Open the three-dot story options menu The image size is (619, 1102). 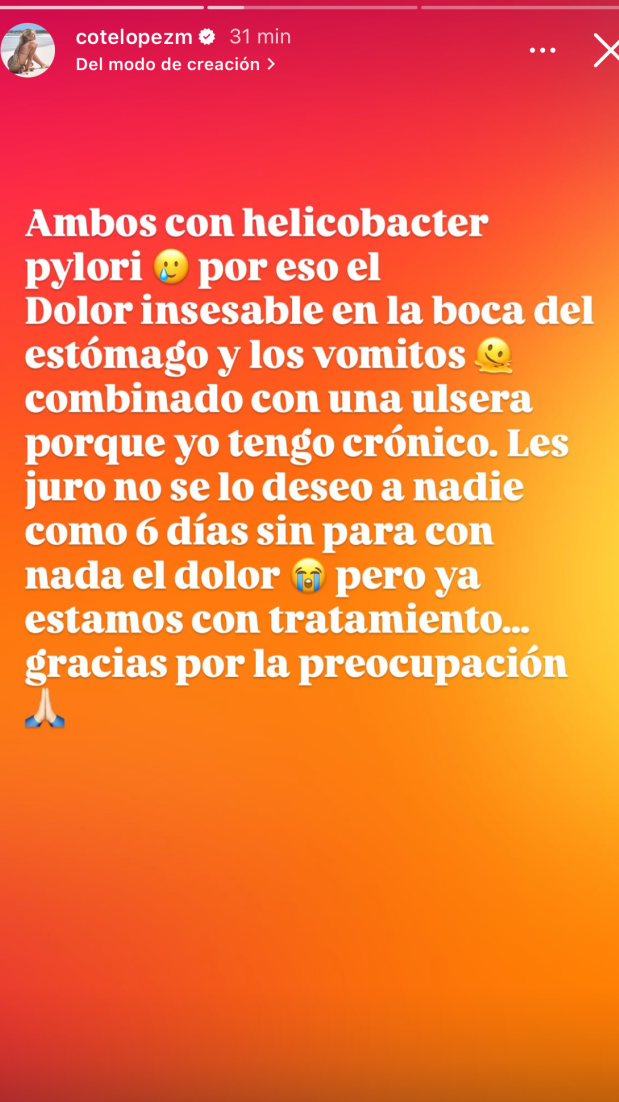coord(542,50)
